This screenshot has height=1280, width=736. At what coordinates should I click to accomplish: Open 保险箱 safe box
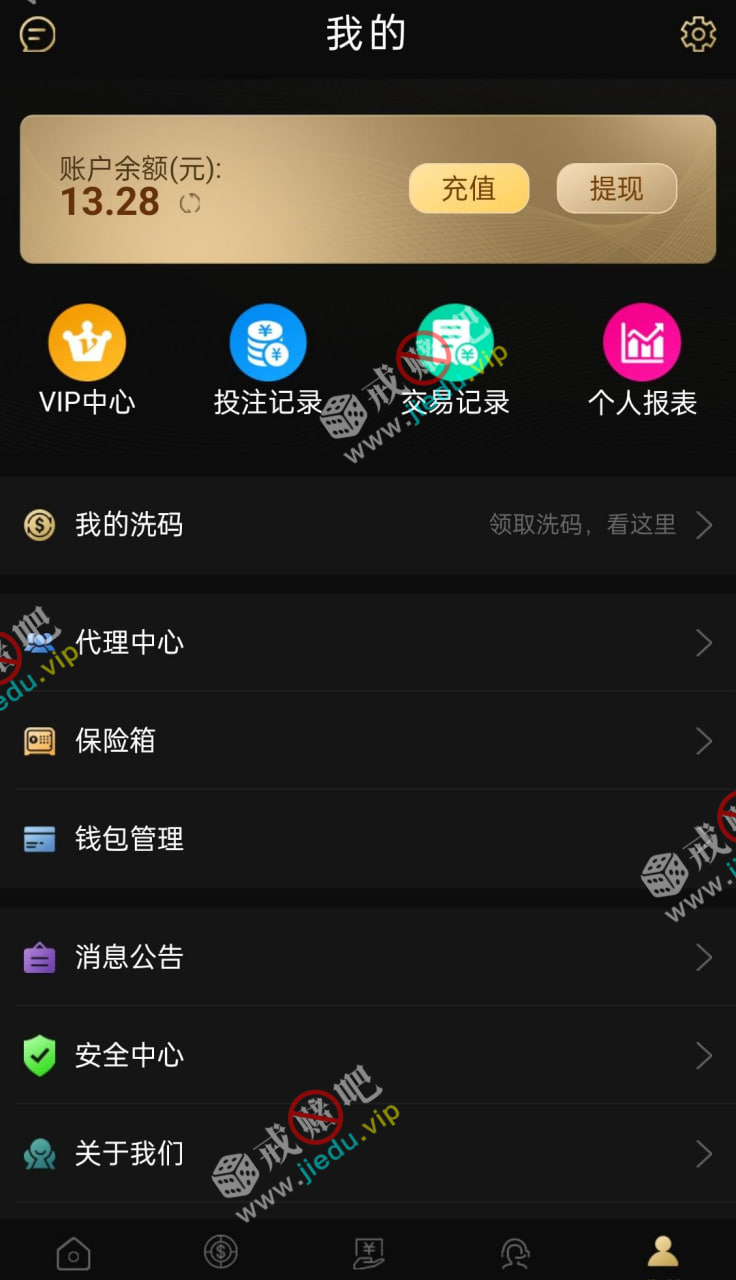pos(368,740)
